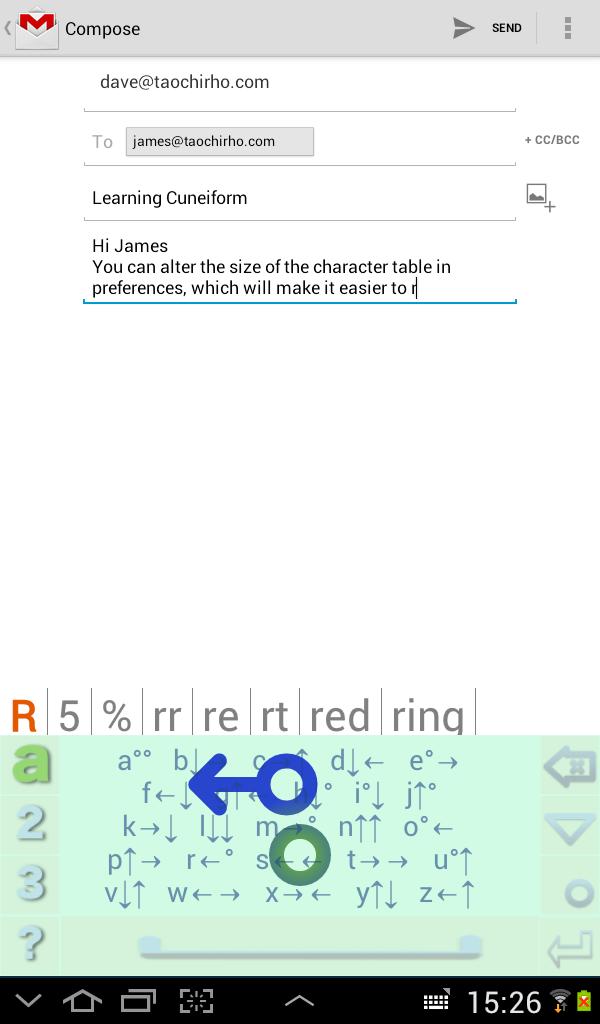Switch keyboard to page 3
Screen dimensions: 600x1024
31,882
